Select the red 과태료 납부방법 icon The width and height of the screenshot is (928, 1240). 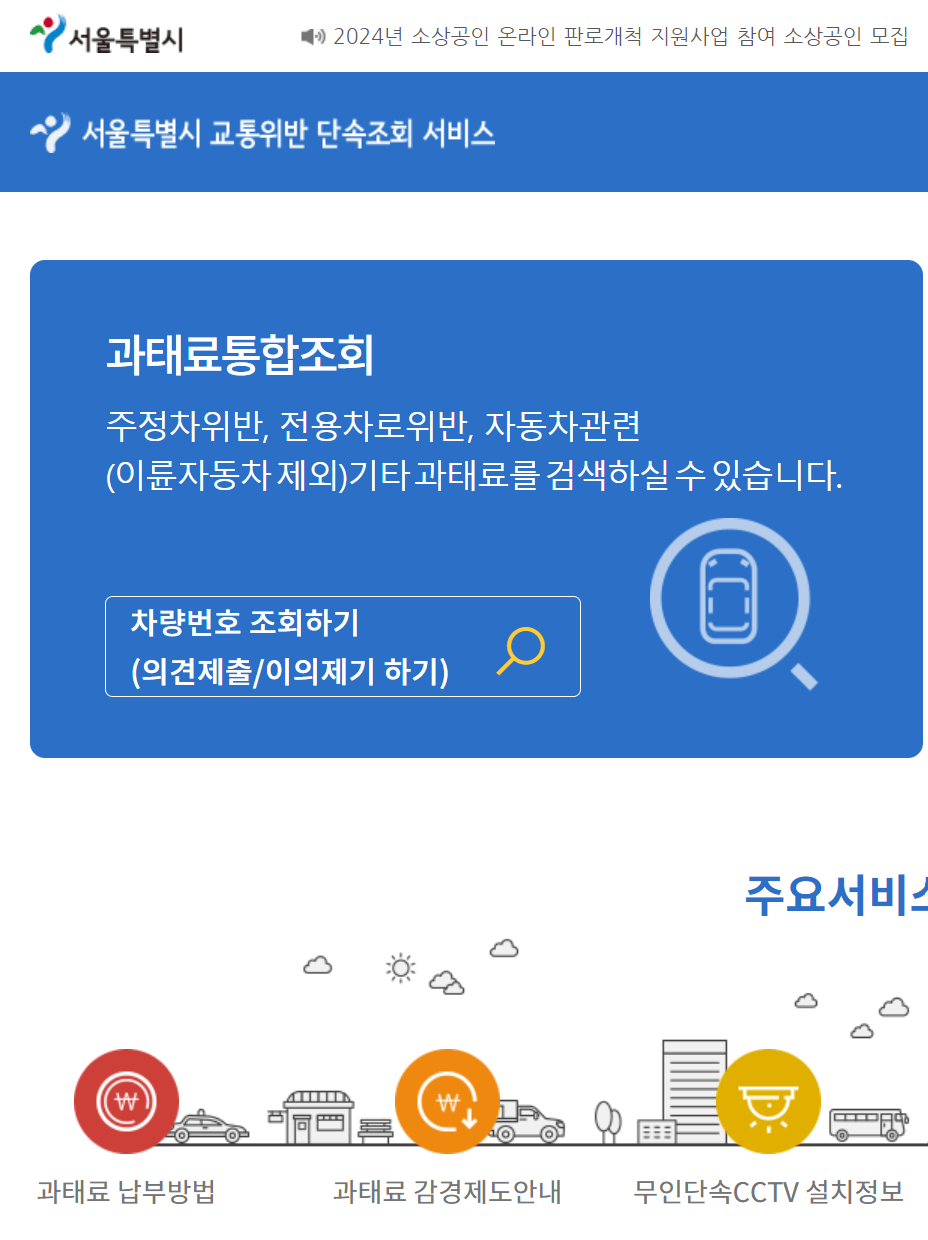tap(126, 1101)
